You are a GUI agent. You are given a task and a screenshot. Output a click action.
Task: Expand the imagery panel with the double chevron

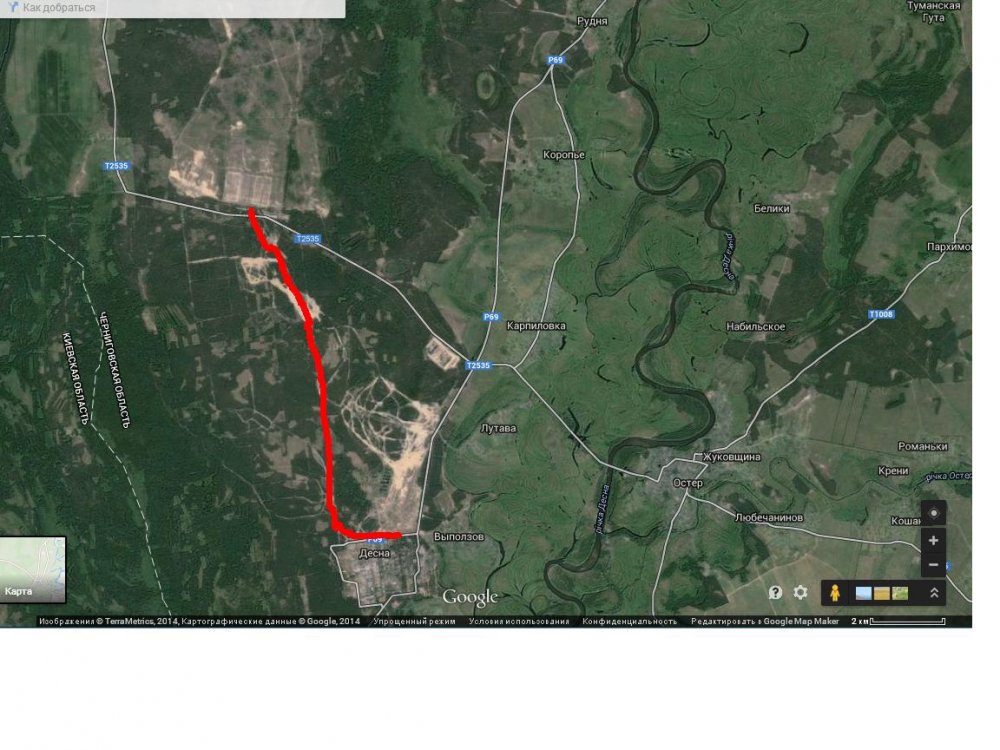click(934, 593)
